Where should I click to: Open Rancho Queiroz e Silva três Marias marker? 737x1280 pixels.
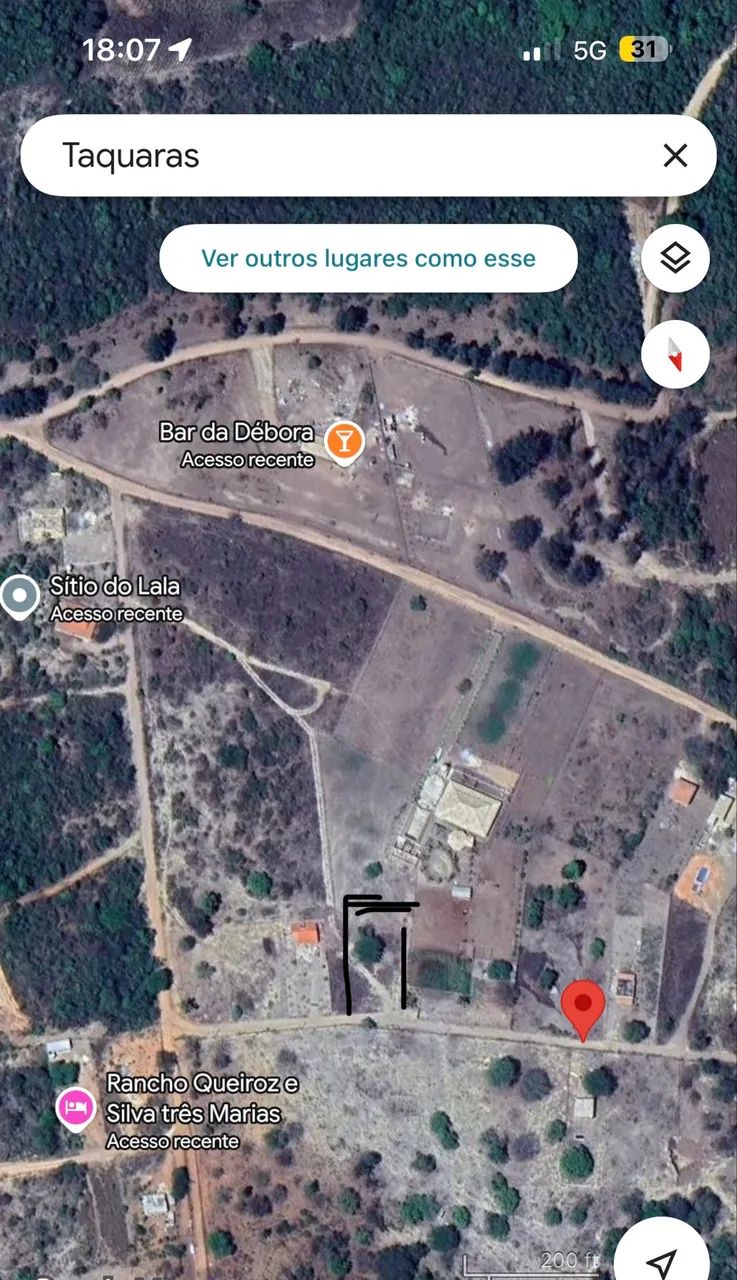pos(76,1108)
